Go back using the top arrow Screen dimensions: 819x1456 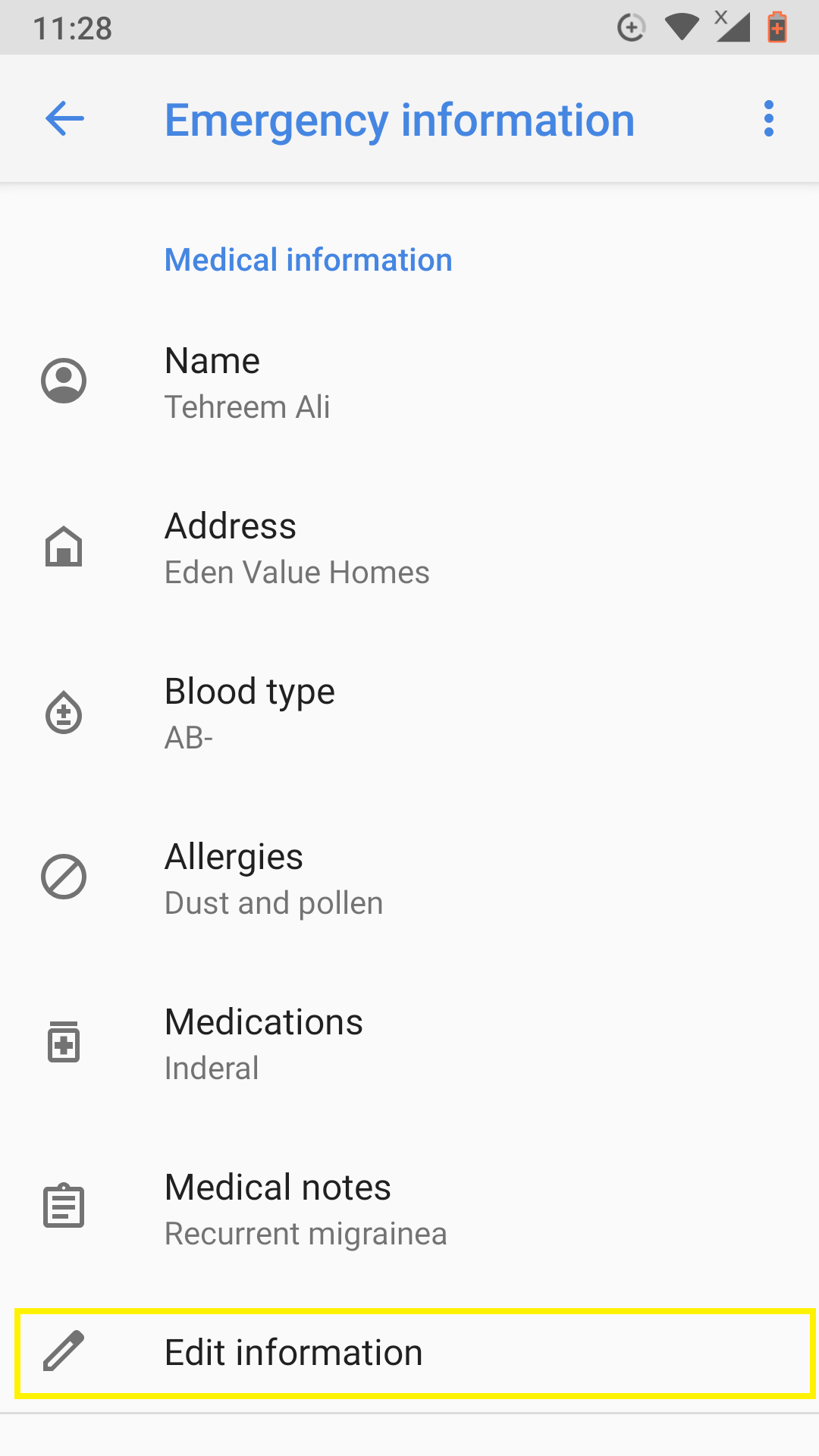click(x=64, y=119)
